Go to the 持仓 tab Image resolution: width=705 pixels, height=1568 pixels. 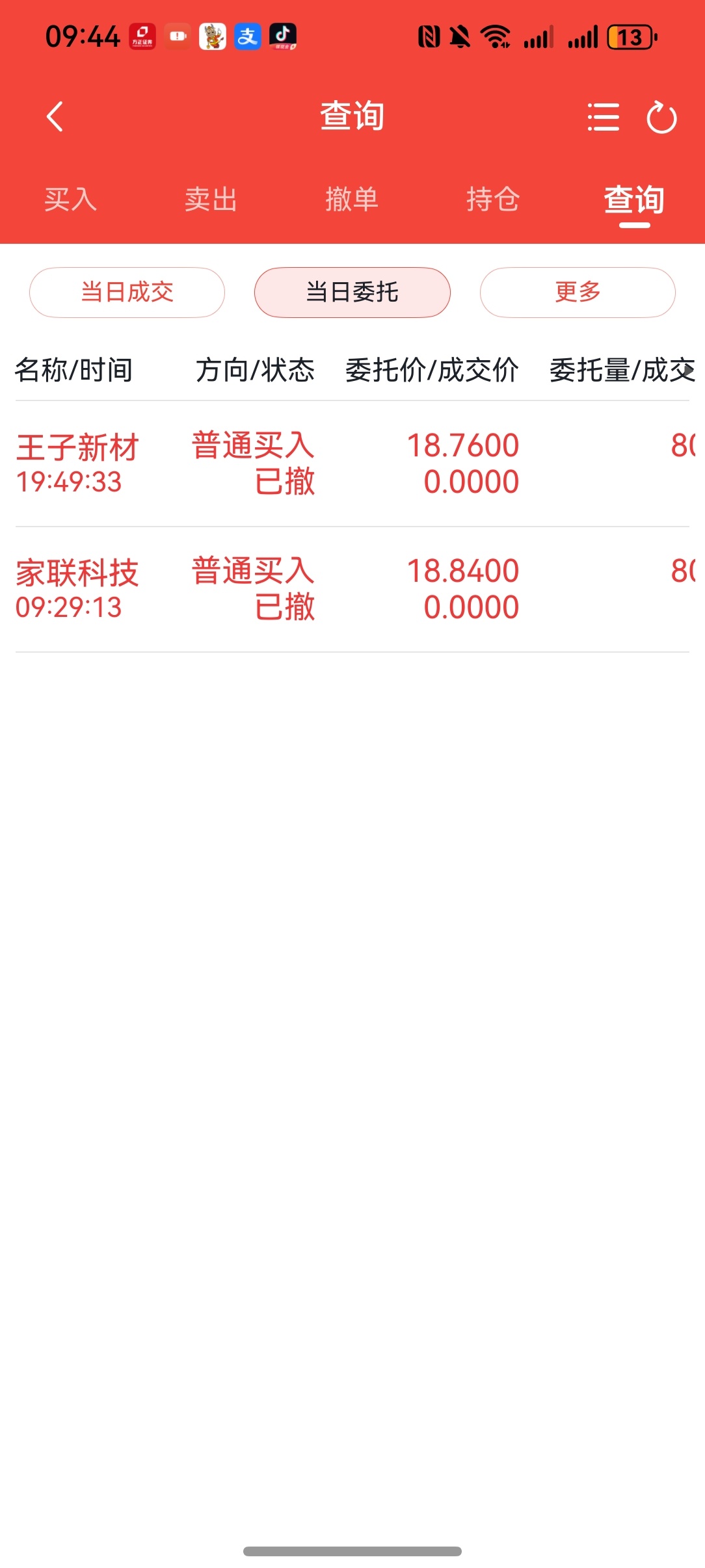coord(493,200)
